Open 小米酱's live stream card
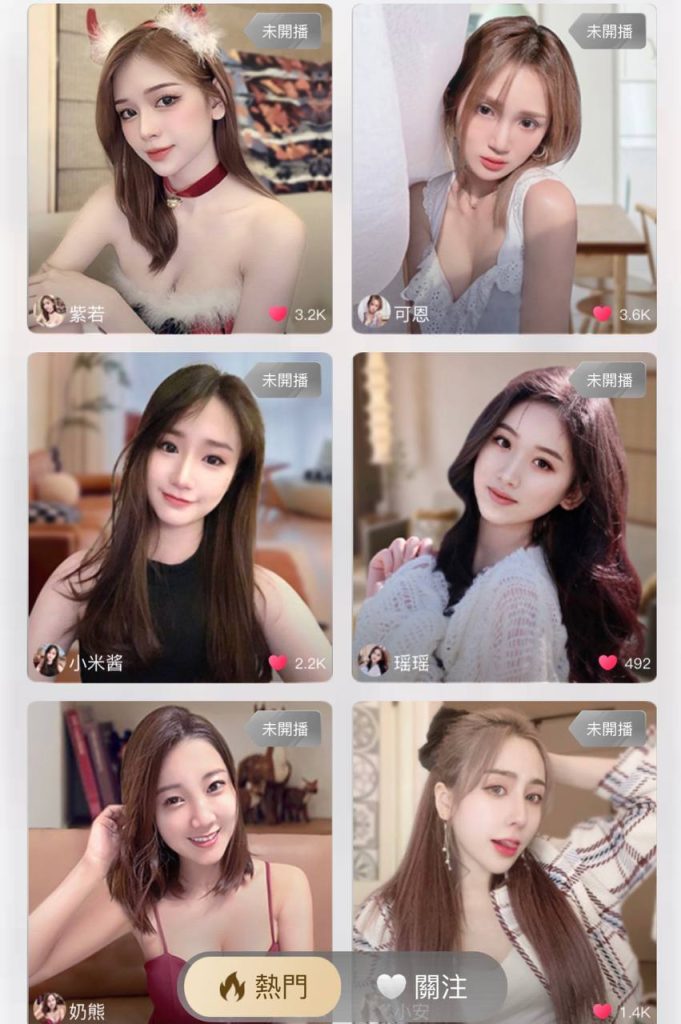 [180, 516]
